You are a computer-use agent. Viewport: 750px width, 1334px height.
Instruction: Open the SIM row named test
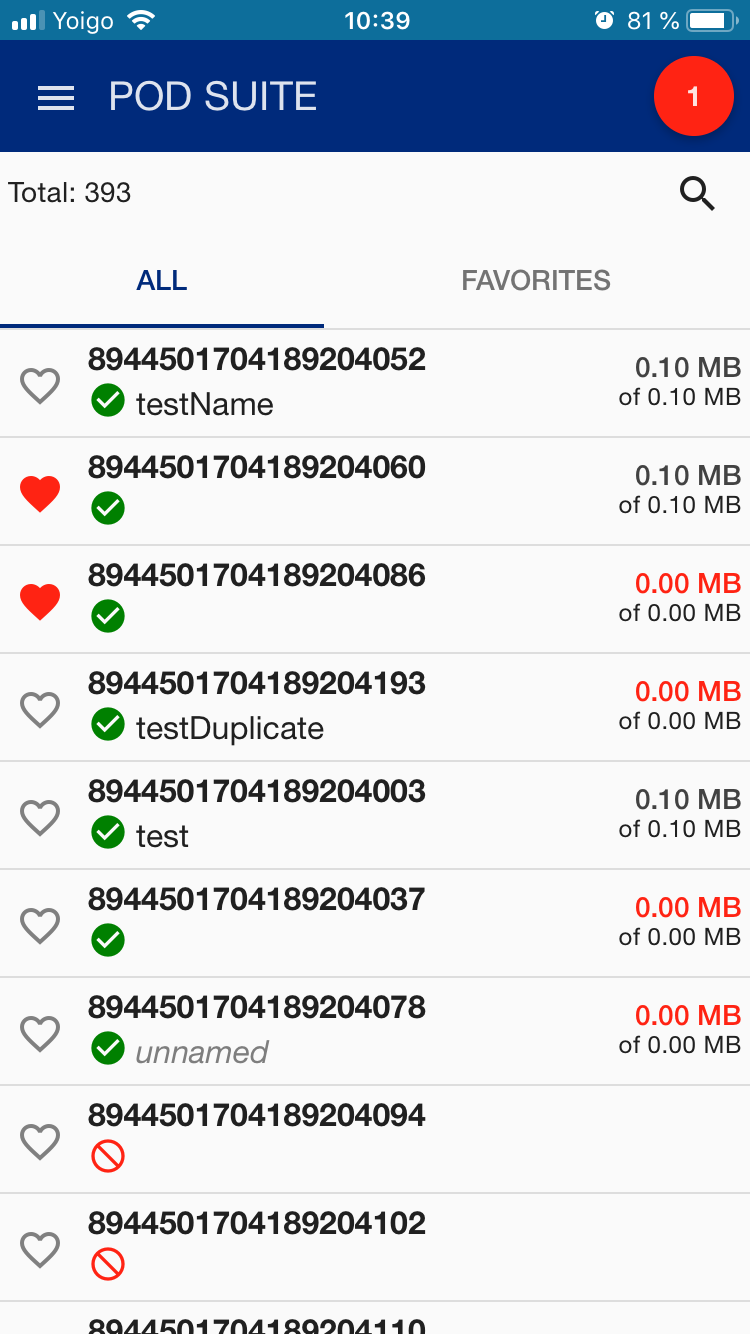(375, 816)
